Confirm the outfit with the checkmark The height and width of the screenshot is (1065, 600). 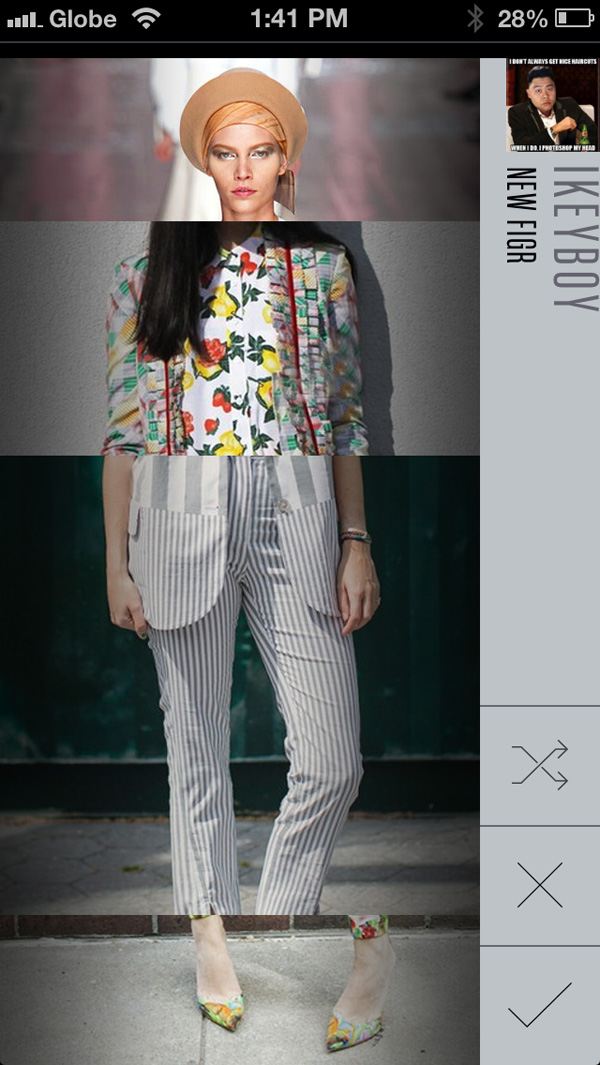point(540,1005)
